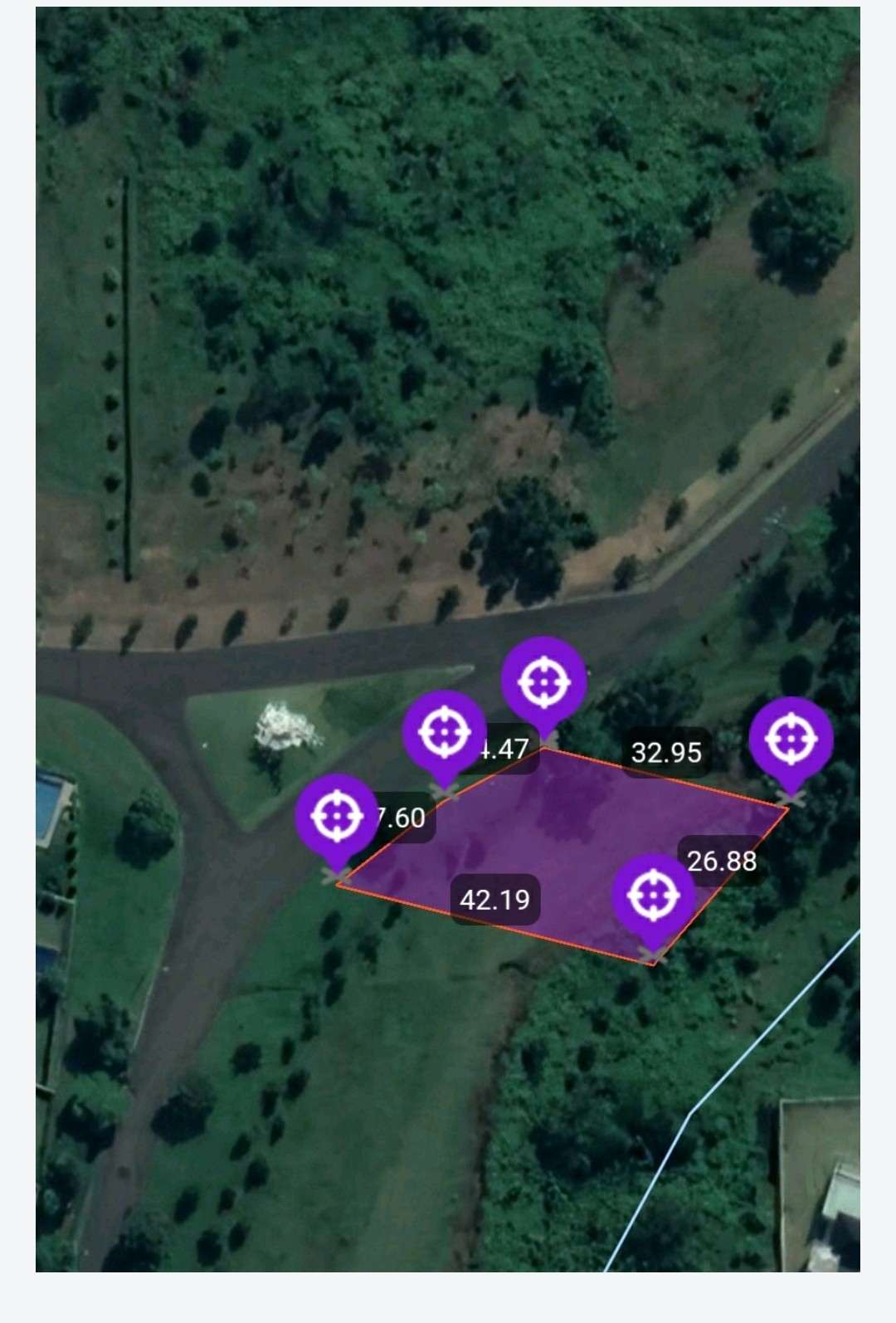The height and width of the screenshot is (1323, 896).
Task: Tap the pin between the 7.60 and 4.47 edges
Action: 445,733
